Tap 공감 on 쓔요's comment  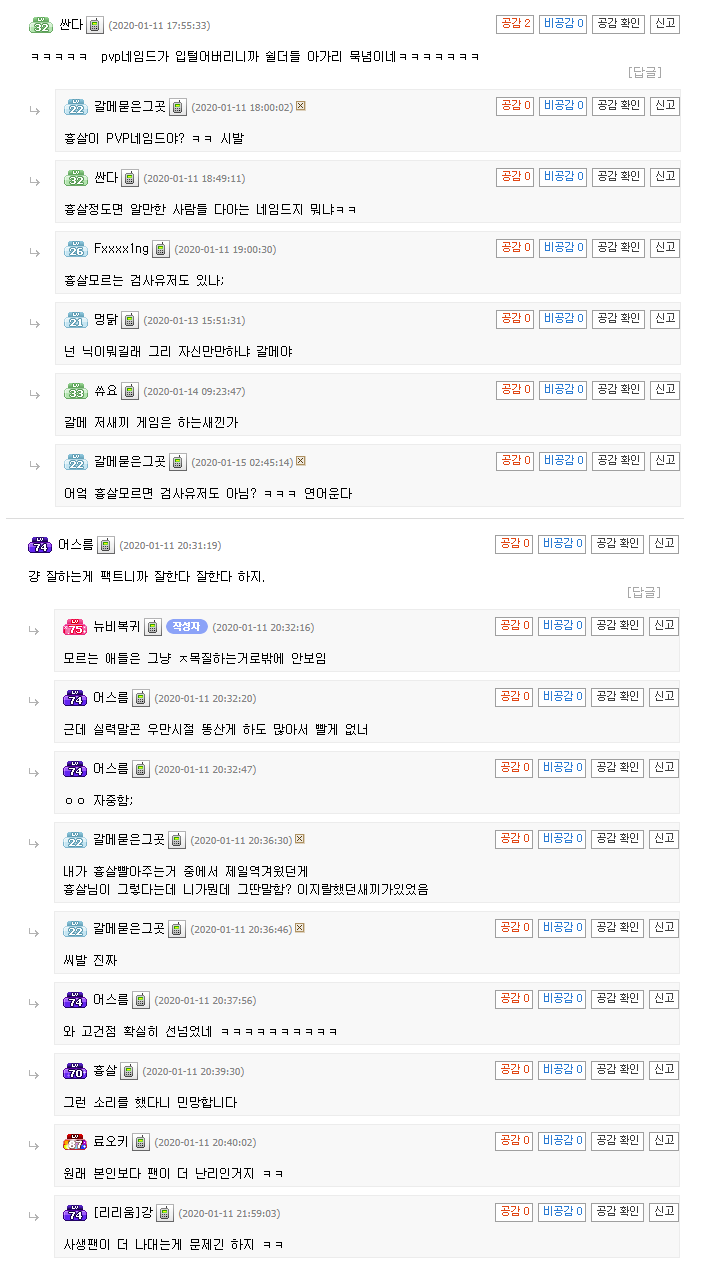click(x=514, y=389)
